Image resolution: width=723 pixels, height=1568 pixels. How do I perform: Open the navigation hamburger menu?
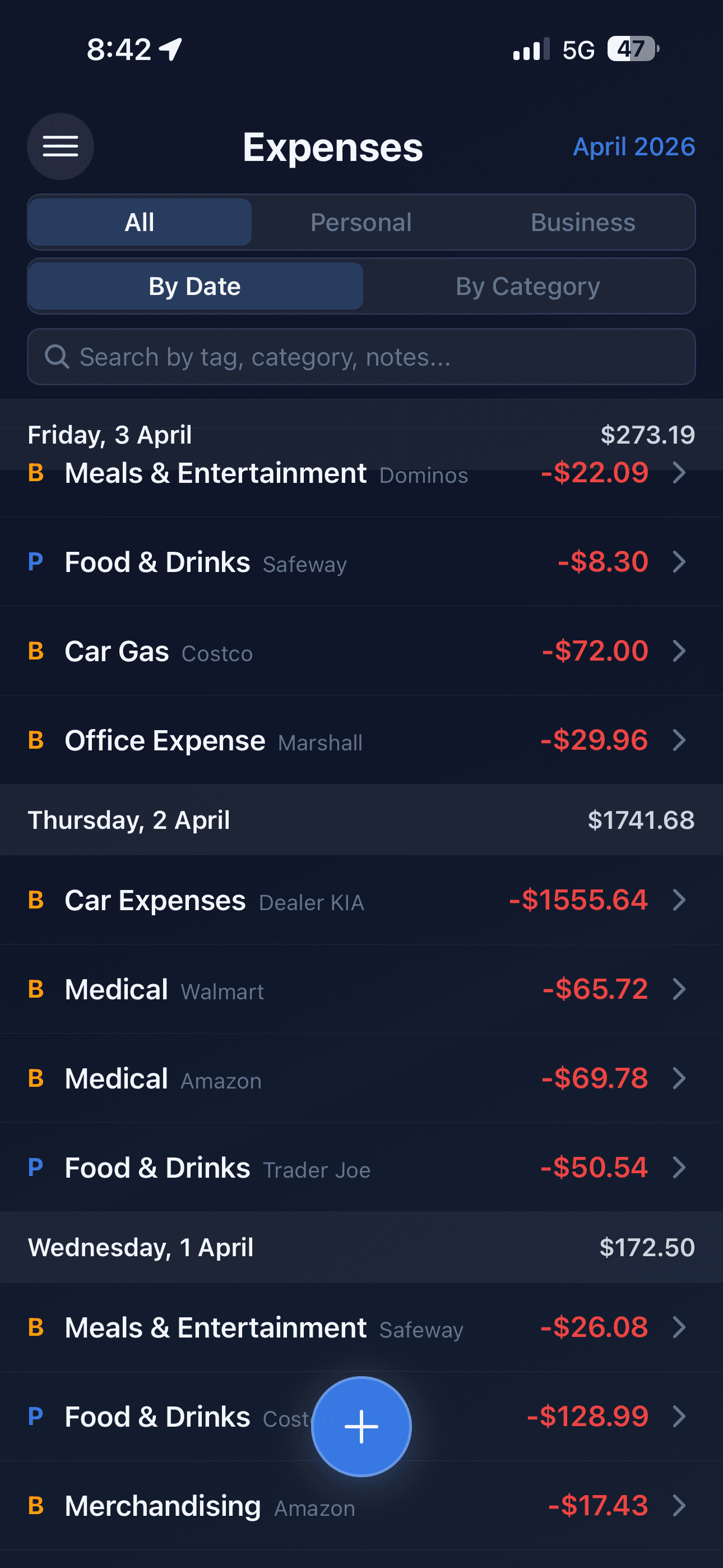[x=61, y=147]
